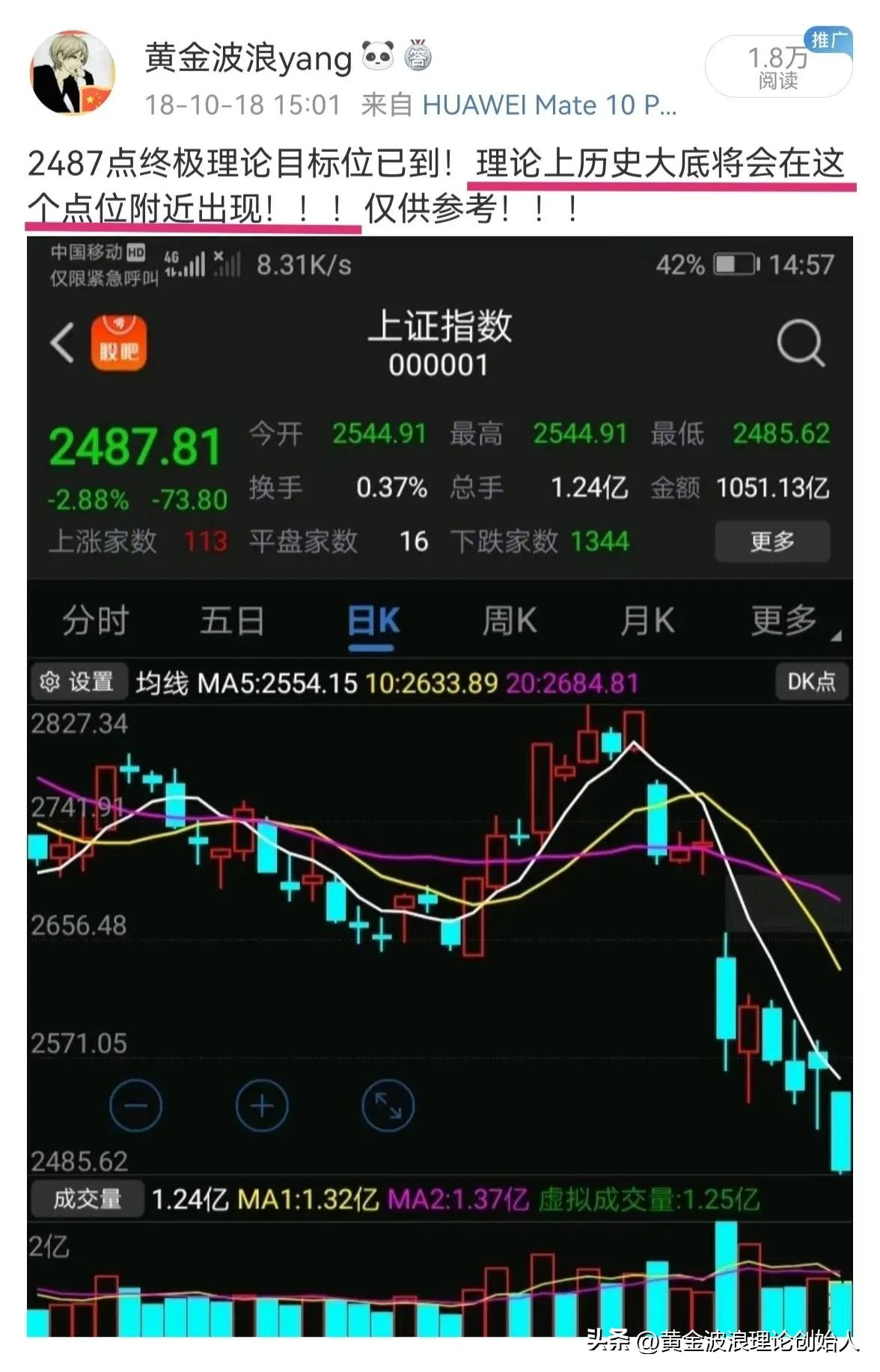This screenshot has height=1372, width=880.
Task: Select the 分时 chart tab
Action: coord(95,619)
